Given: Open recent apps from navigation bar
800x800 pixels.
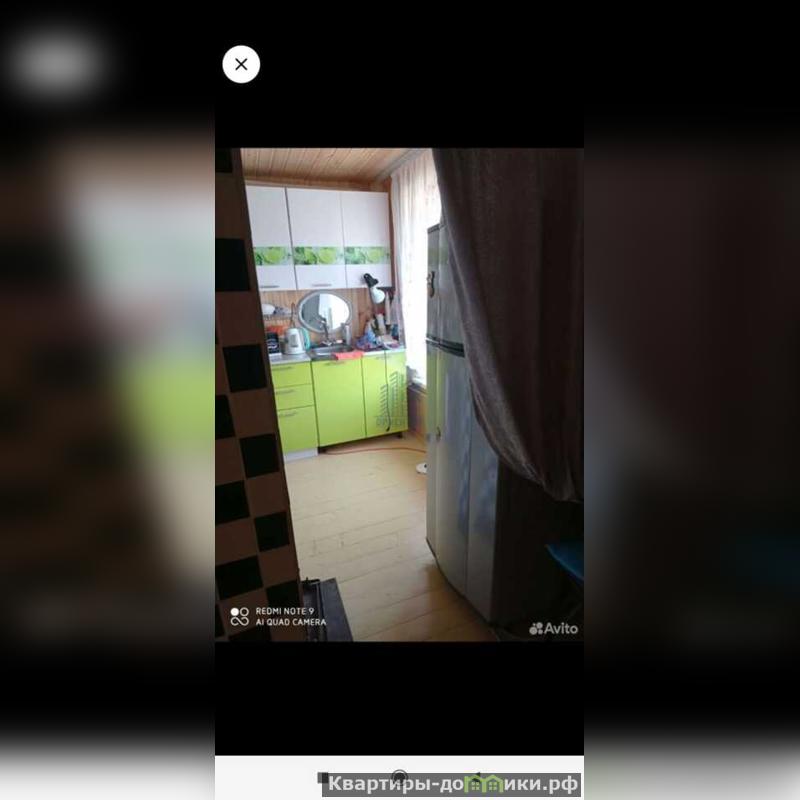Looking at the screenshot, I should (323, 777).
